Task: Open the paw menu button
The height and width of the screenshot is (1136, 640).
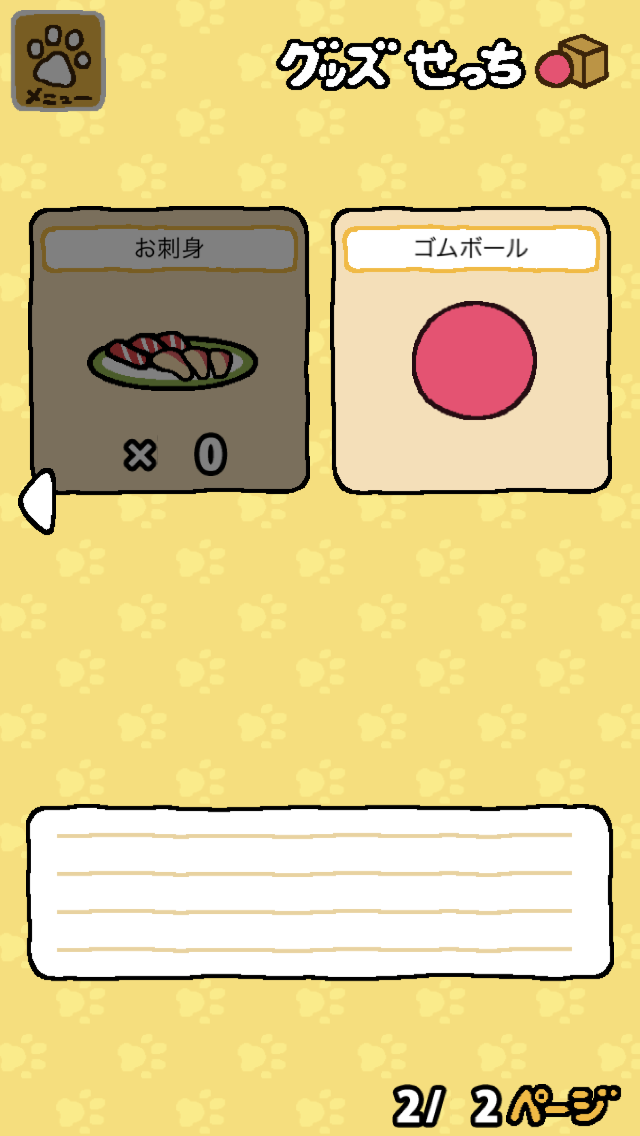Action: (58, 61)
